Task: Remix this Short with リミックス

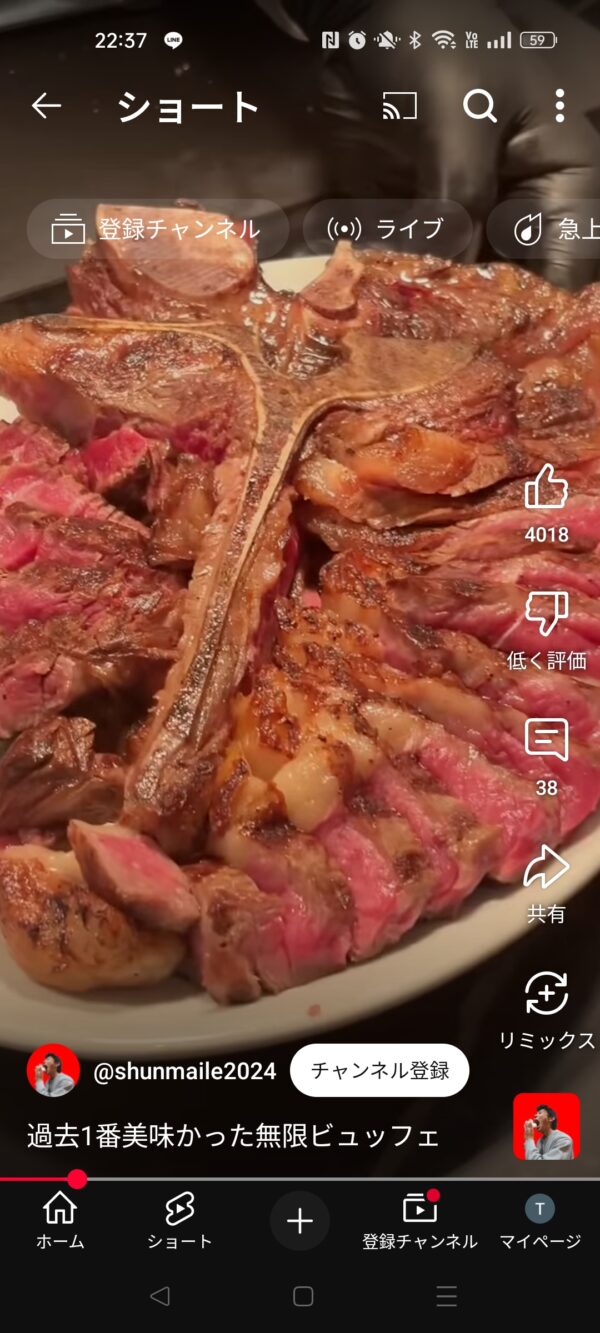Action: 546,1010
